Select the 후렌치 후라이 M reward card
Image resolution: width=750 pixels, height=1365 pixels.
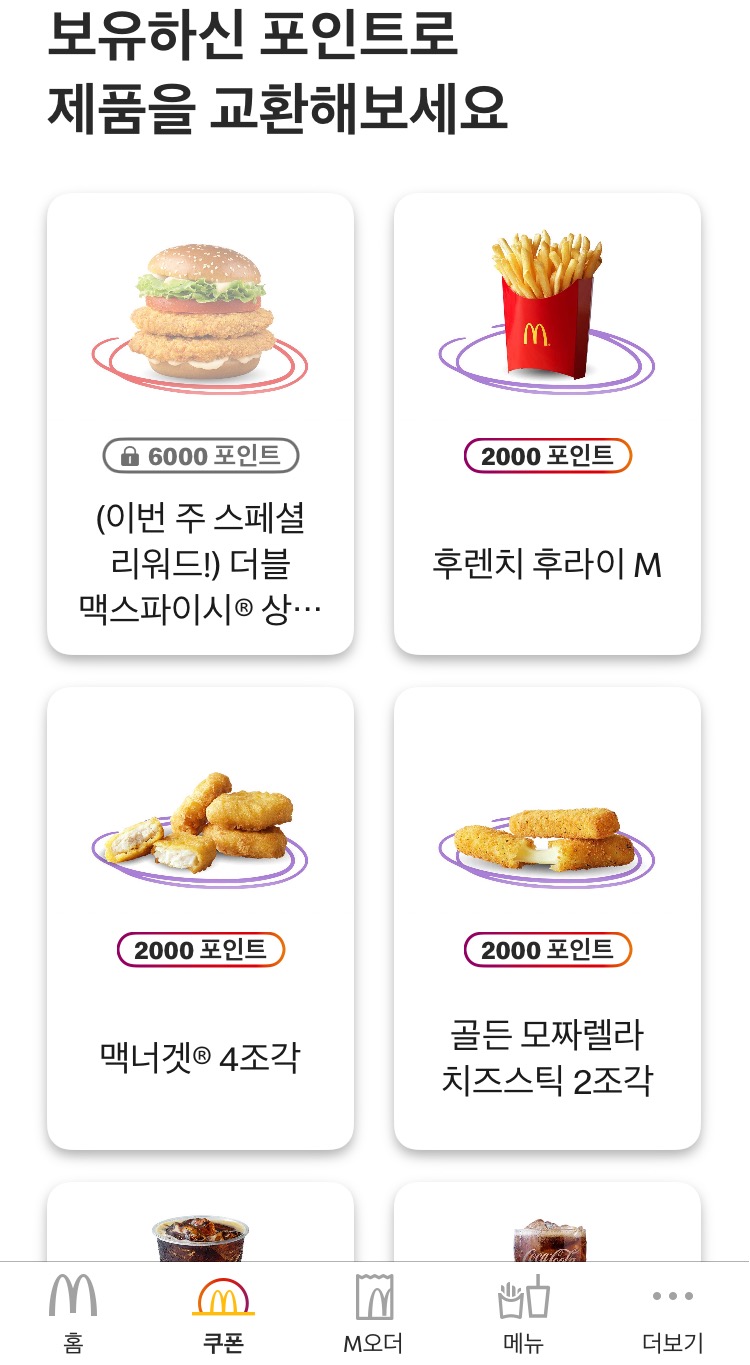click(547, 424)
